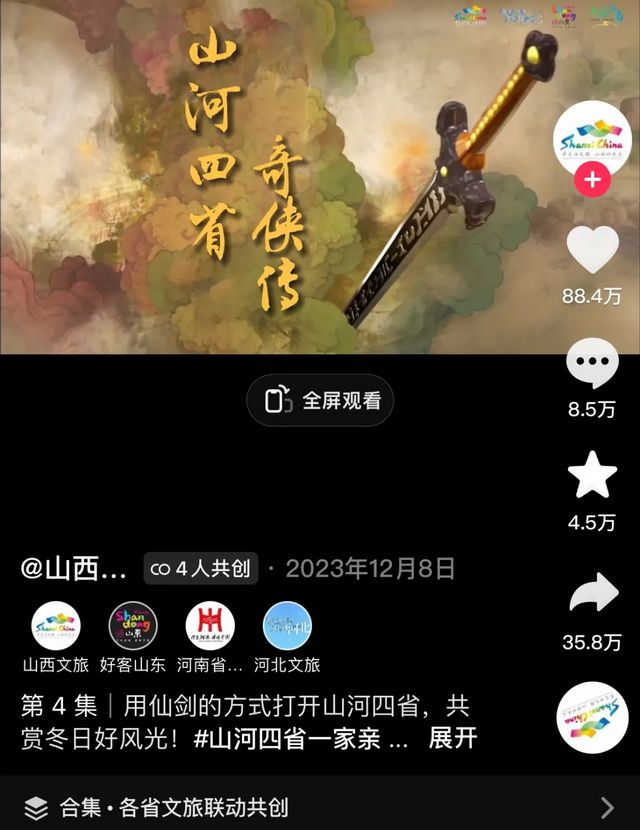
Task: Open 河北文旅 co-creator profile
Action: [287, 626]
